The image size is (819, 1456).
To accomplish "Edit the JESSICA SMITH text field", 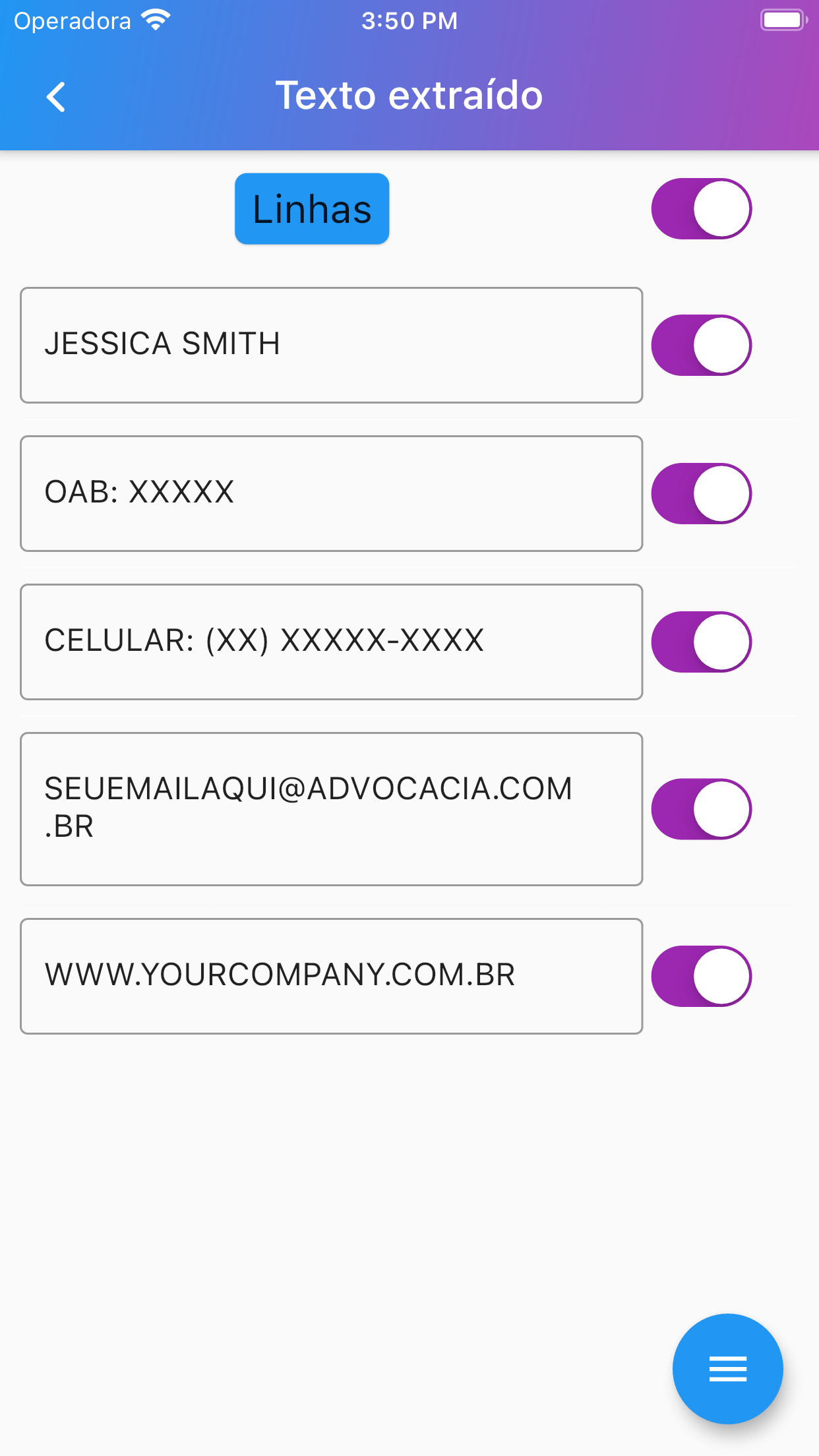I will (x=331, y=345).
